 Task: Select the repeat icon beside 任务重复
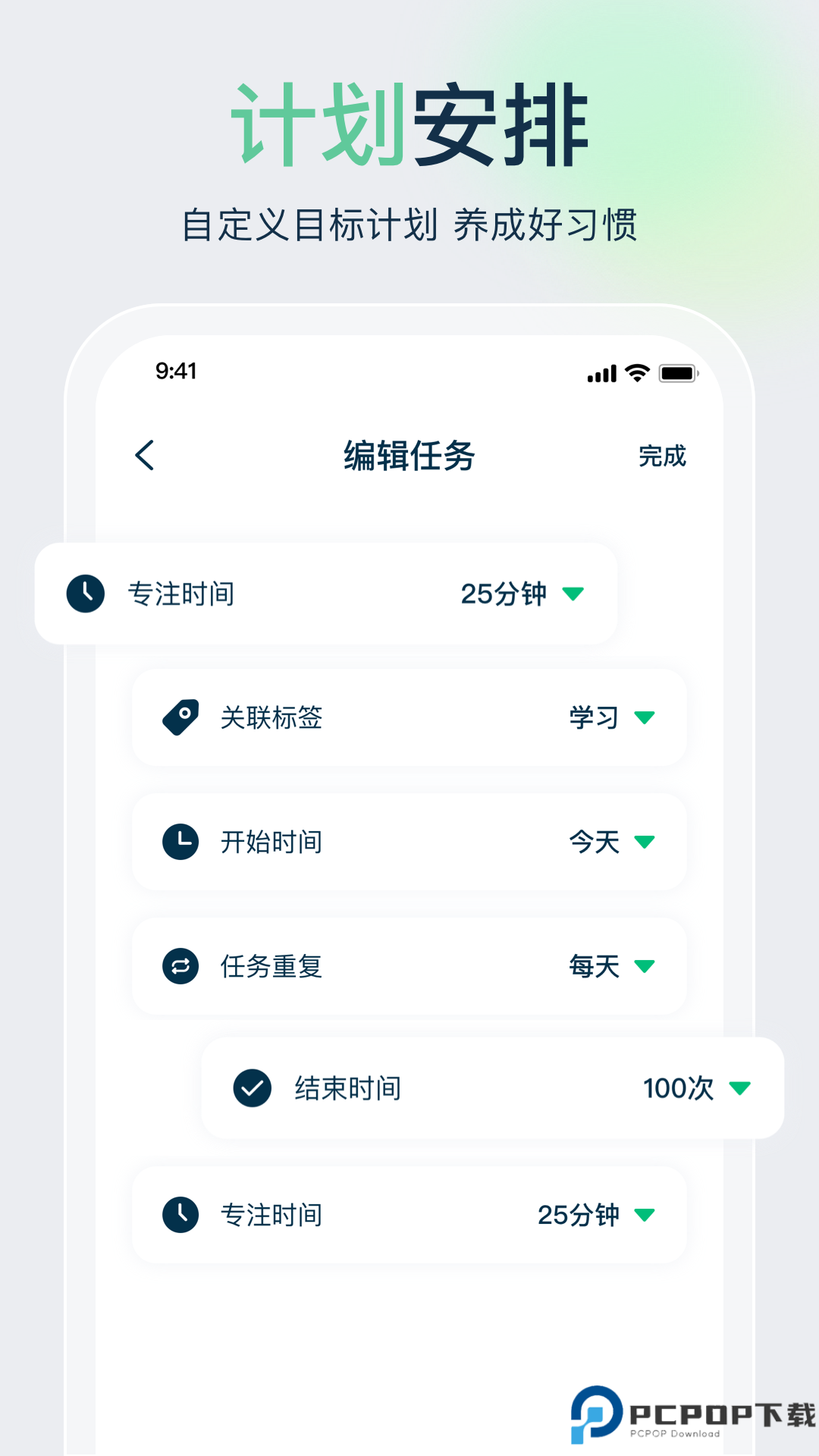(x=179, y=966)
